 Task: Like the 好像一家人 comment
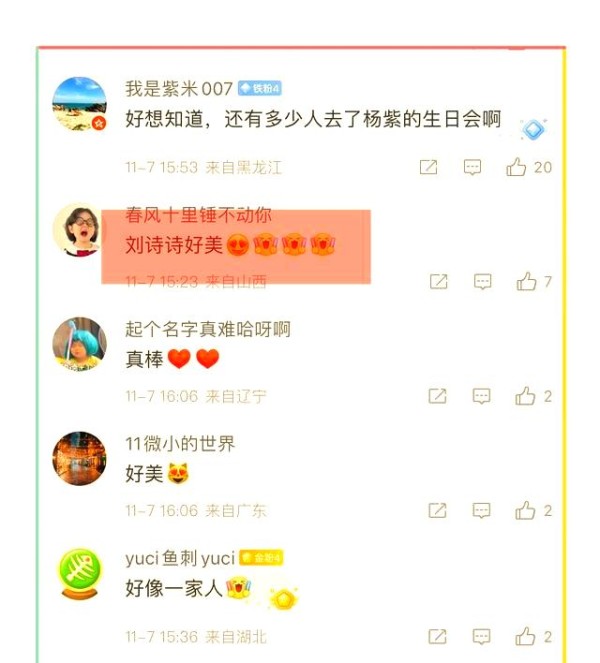[527, 636]
